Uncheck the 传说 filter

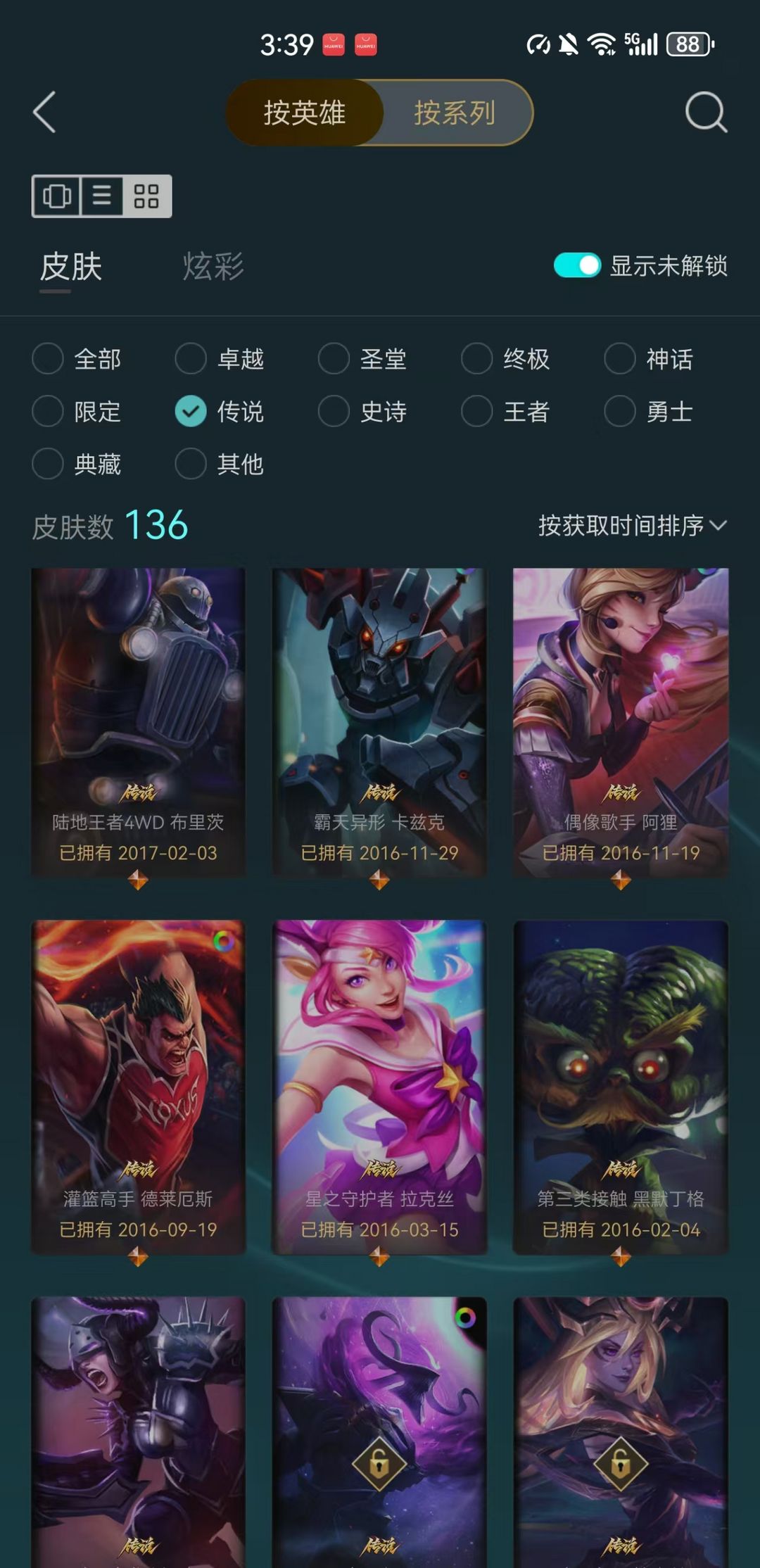point(191,411)
